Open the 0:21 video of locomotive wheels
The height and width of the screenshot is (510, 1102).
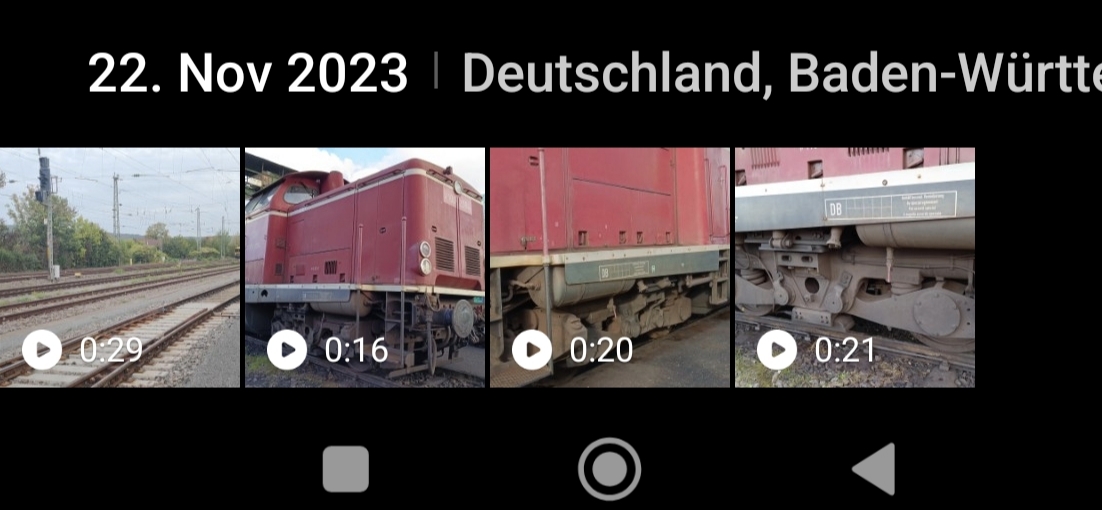pyautogui.click(x=854, y=267)
